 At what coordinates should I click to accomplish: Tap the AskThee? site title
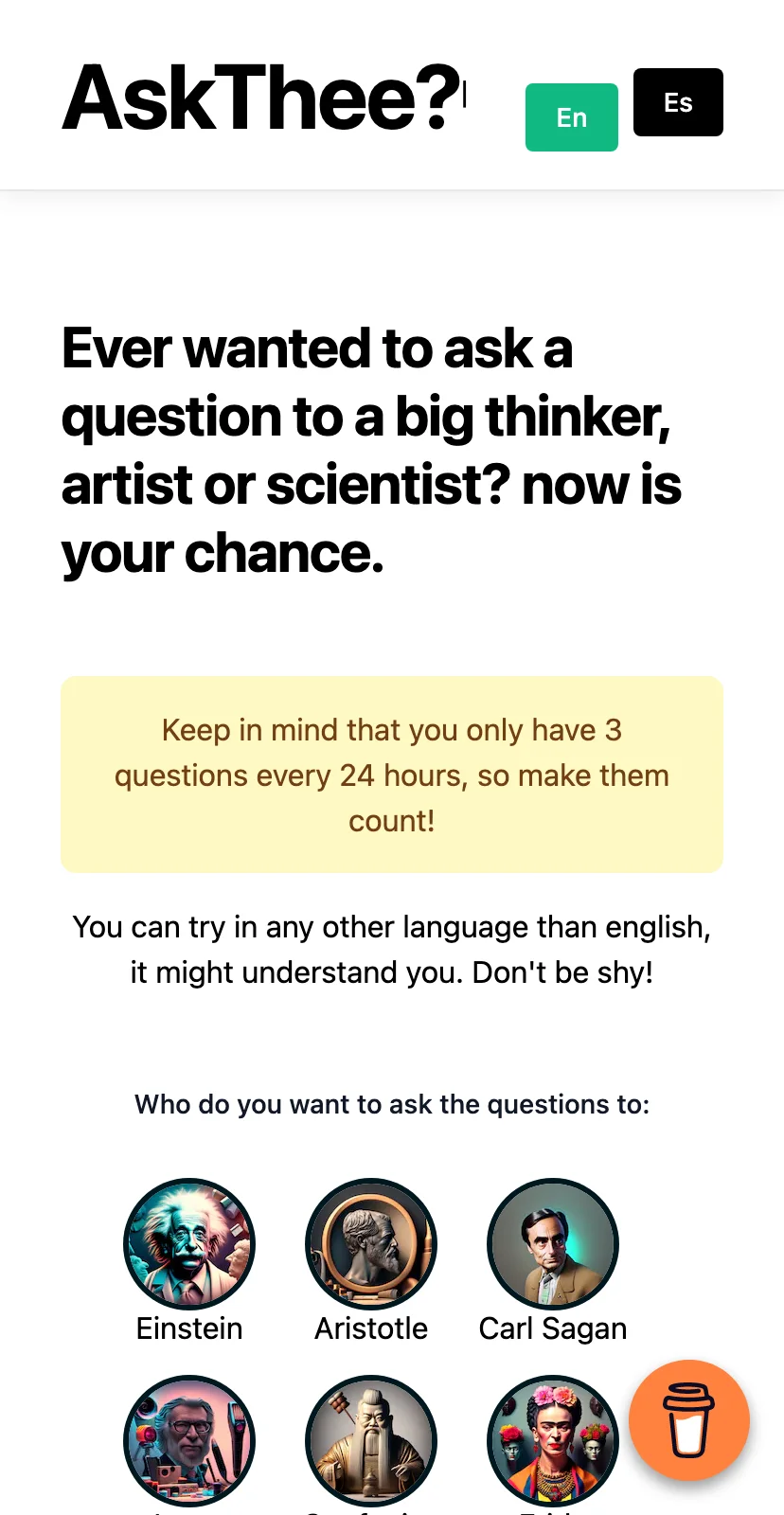pos(262,98)
